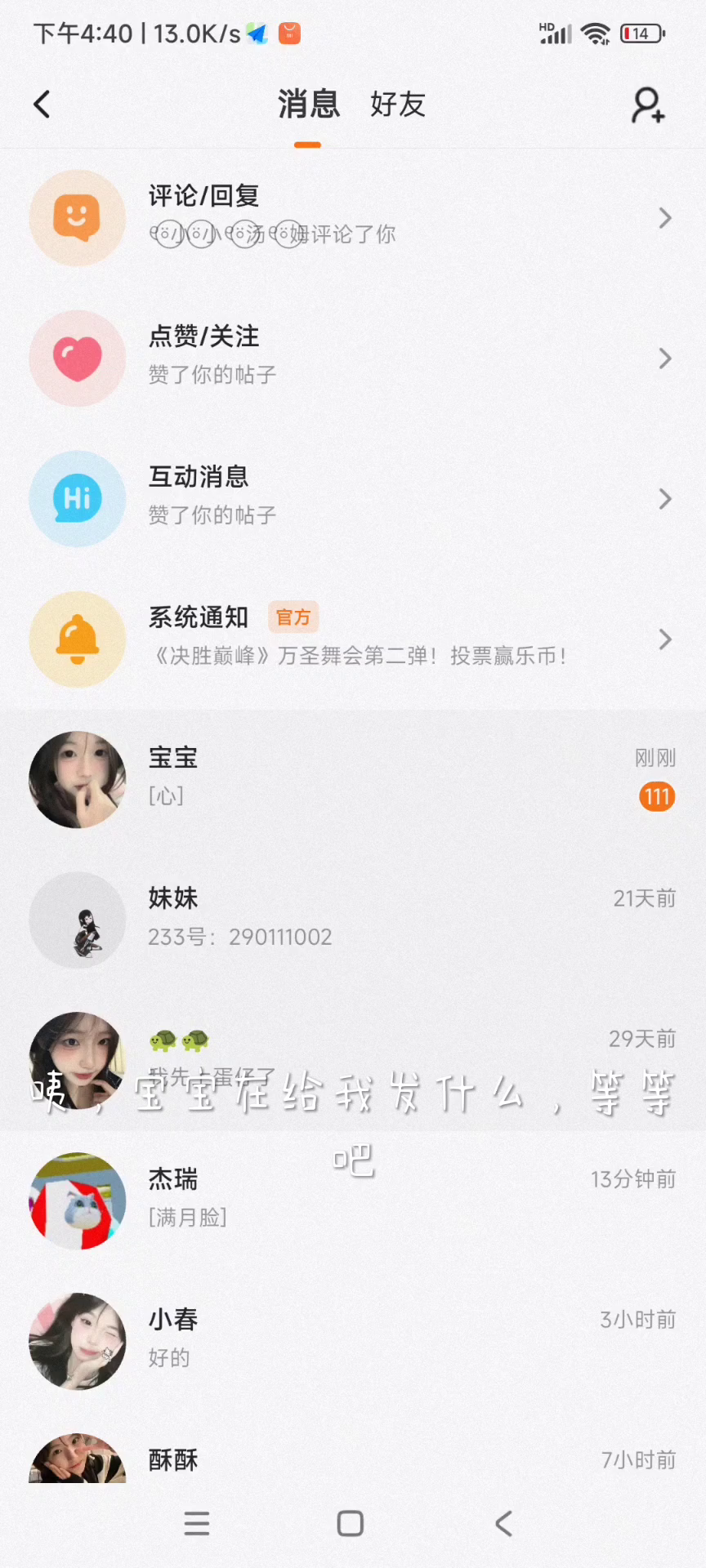Switch to the 好友 tab

[398, 105]
